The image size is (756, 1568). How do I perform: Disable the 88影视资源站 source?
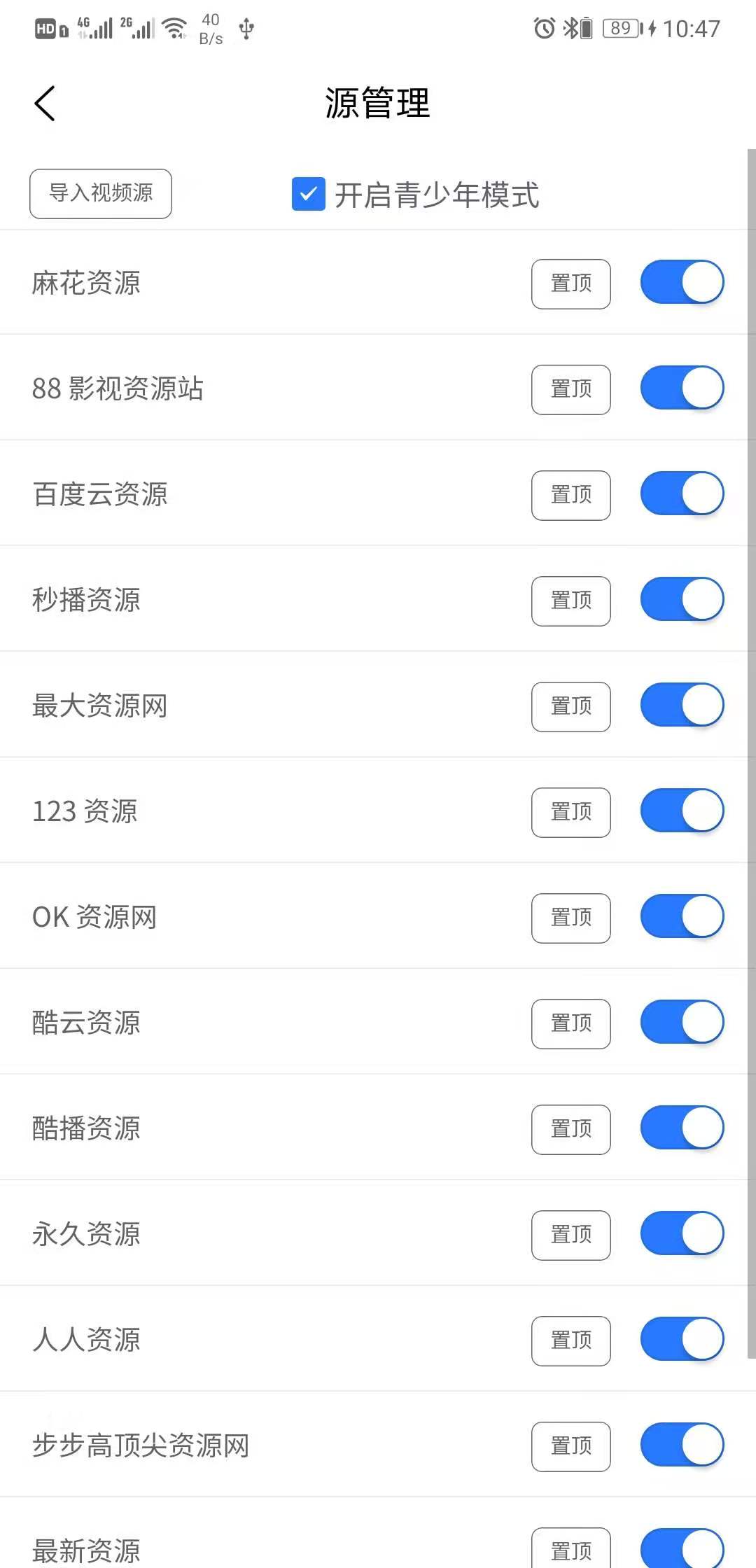(682, 388)
